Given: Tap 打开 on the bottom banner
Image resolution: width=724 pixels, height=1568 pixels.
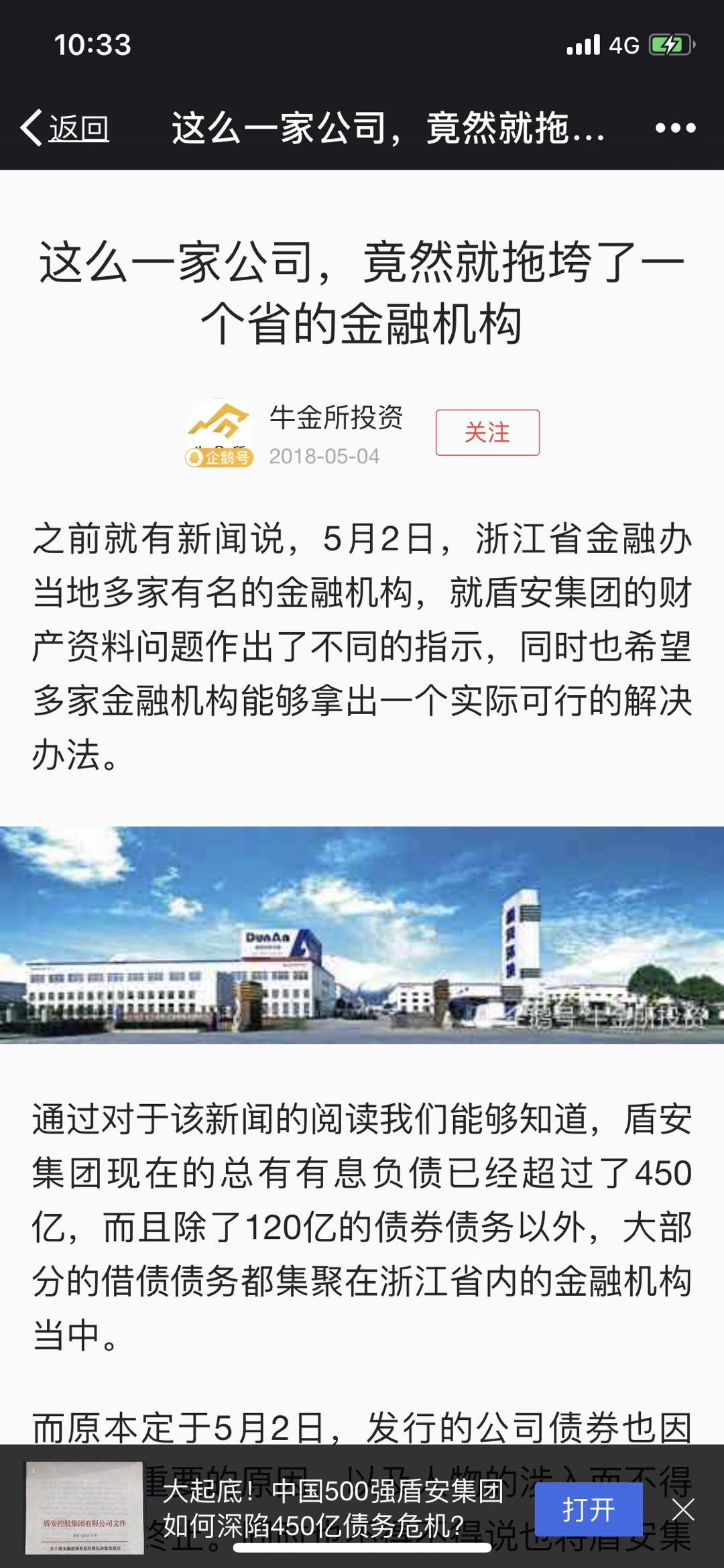Looking at the screenshot, I should click(588, 1510).
